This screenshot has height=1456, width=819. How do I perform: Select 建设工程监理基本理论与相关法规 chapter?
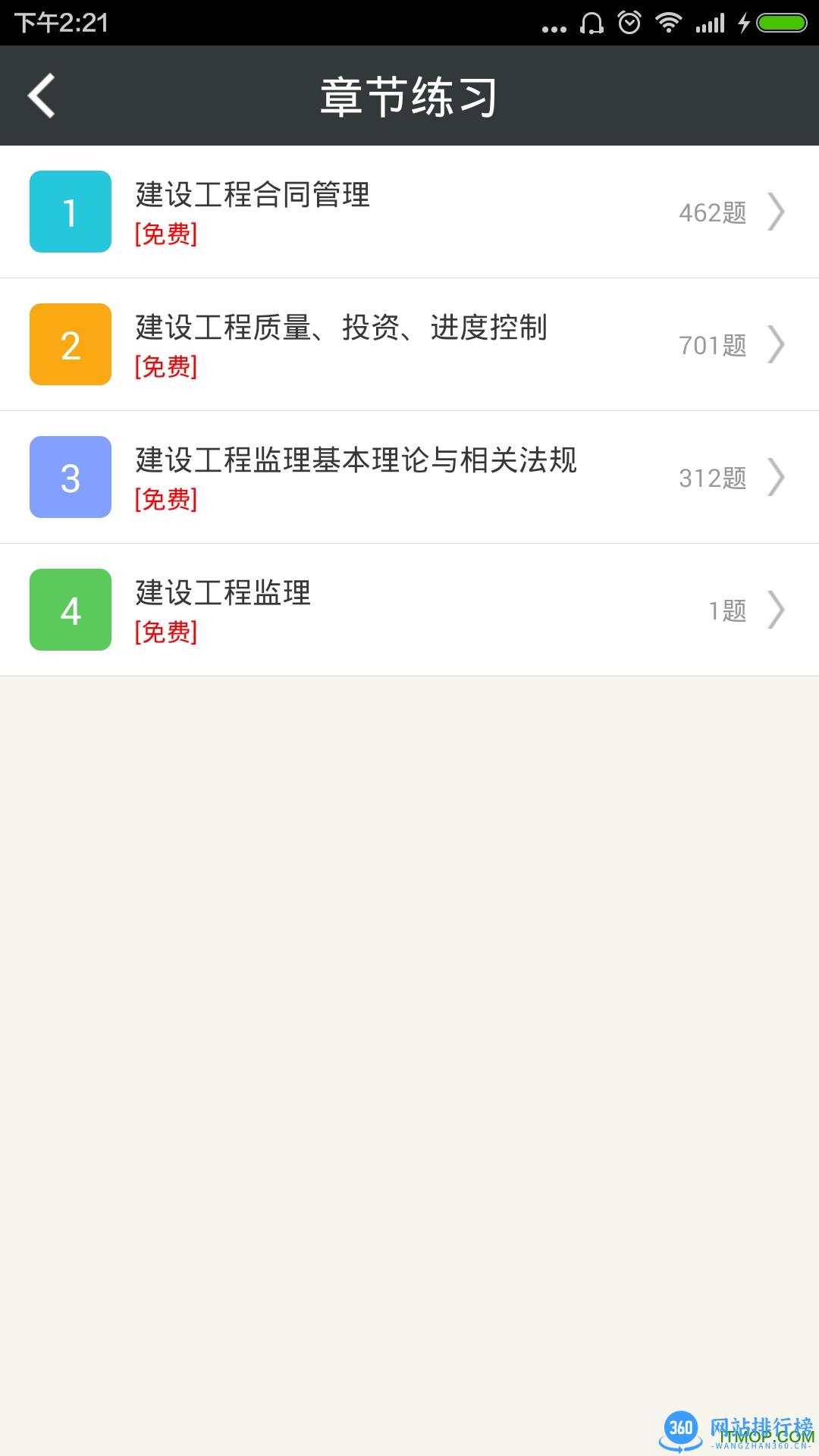(409, 477)
